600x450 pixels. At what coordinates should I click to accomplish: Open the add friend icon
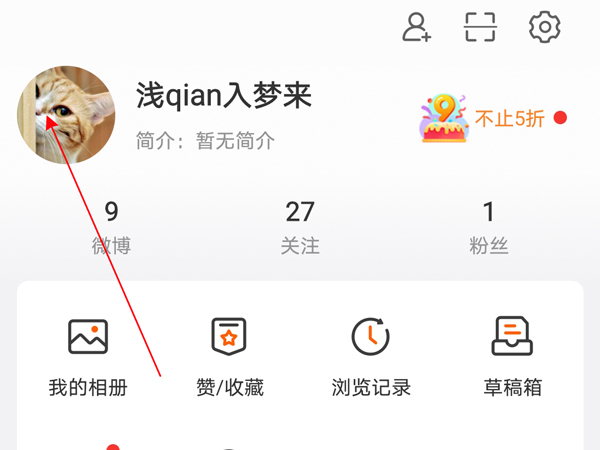pos(416,27)
